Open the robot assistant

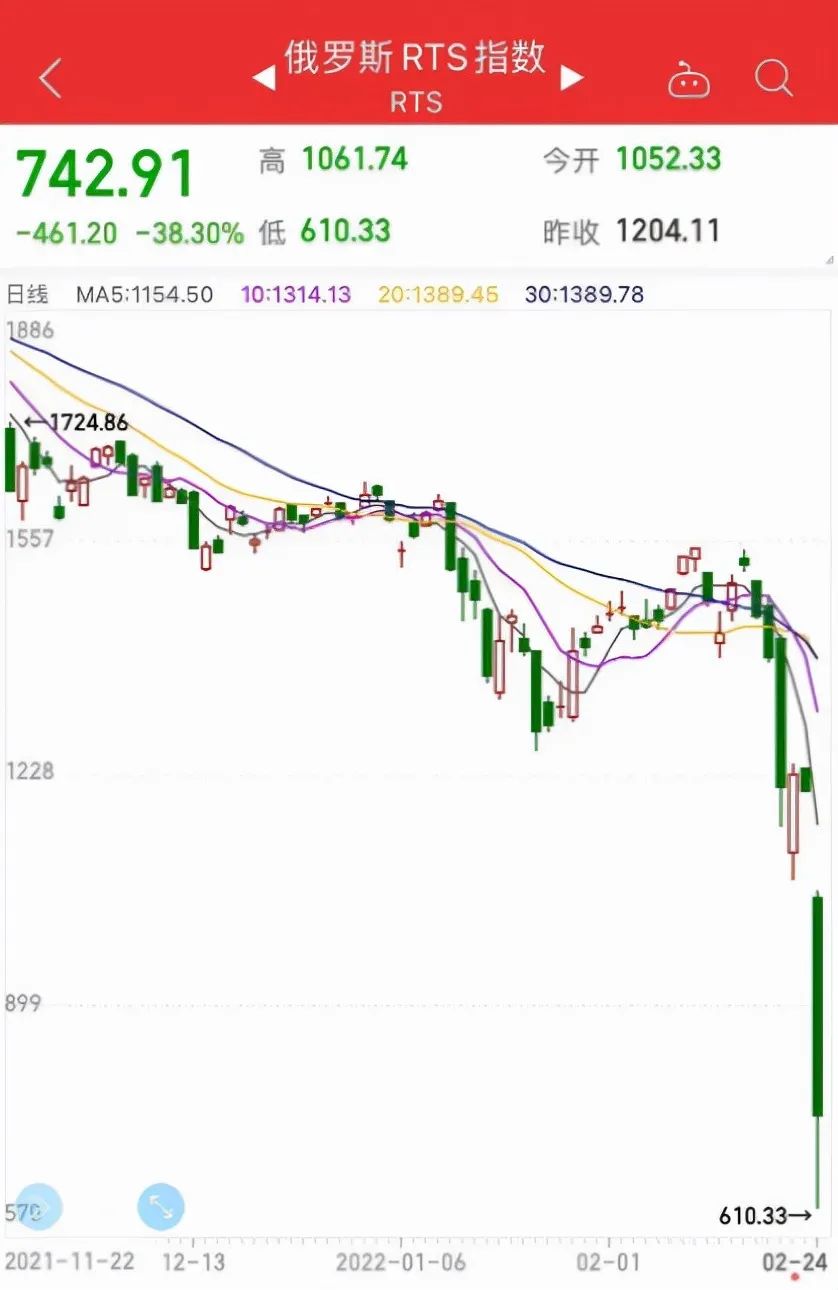(689, 79)
